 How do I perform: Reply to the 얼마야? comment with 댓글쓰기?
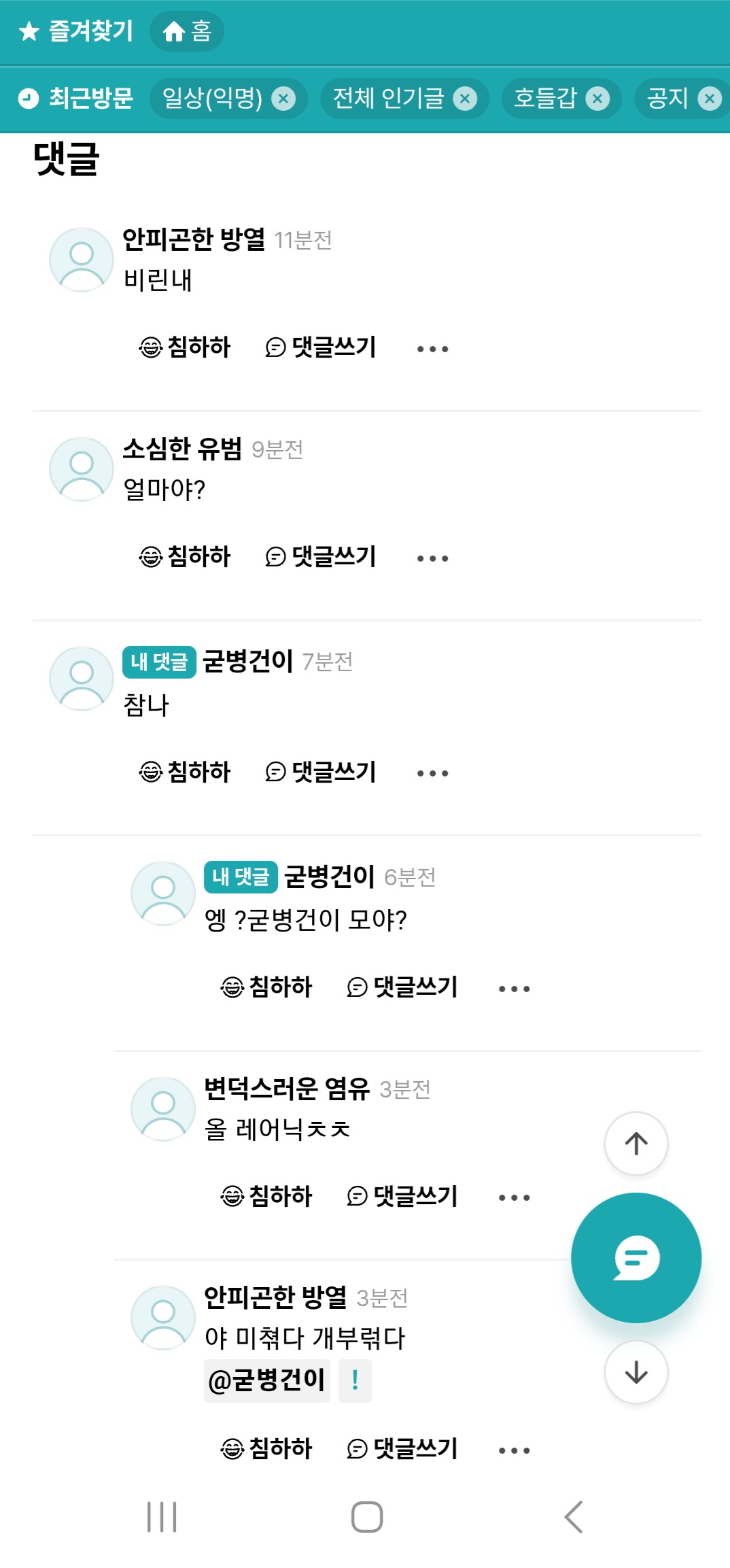click(x=320, y=557)
